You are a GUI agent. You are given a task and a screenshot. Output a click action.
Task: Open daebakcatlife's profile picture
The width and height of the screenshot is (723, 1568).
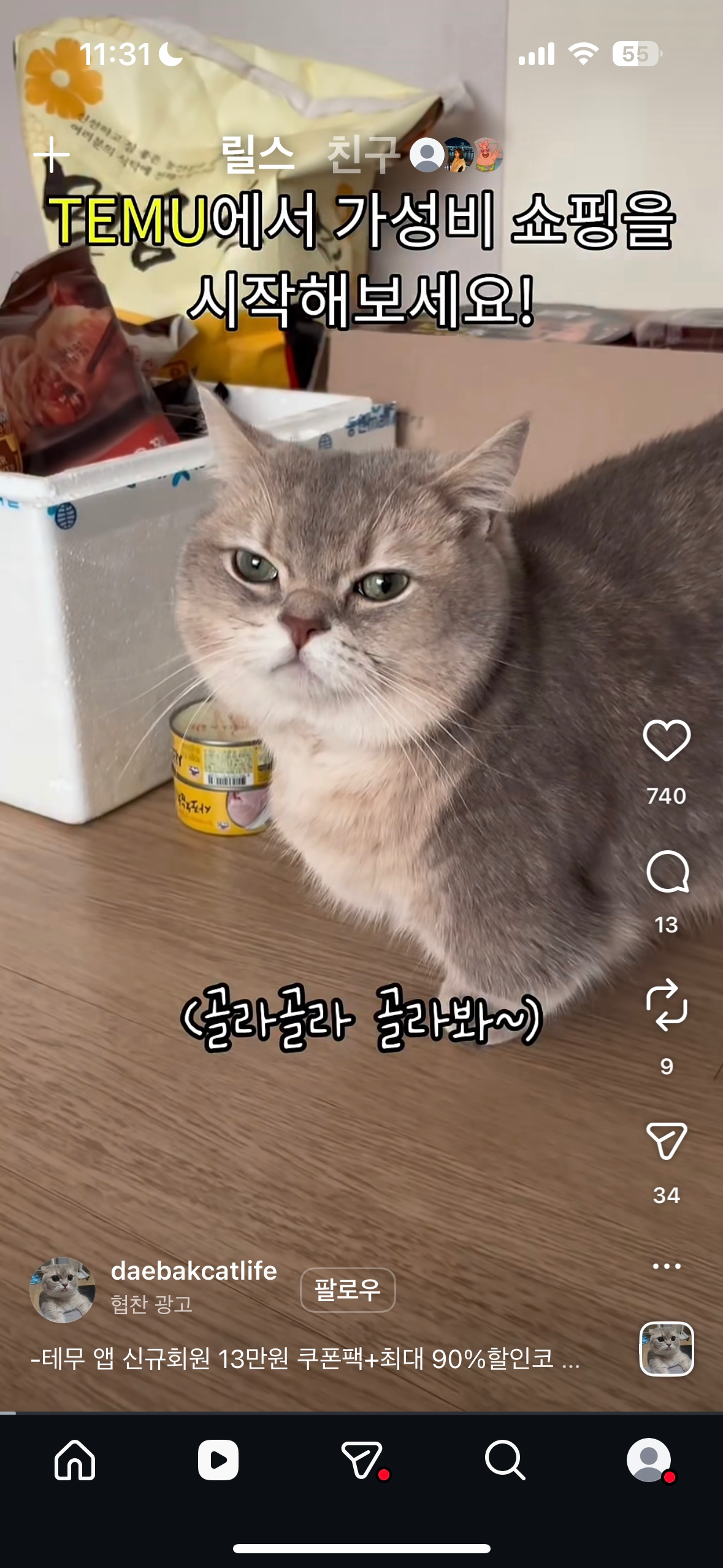(x=63, y=1289)
